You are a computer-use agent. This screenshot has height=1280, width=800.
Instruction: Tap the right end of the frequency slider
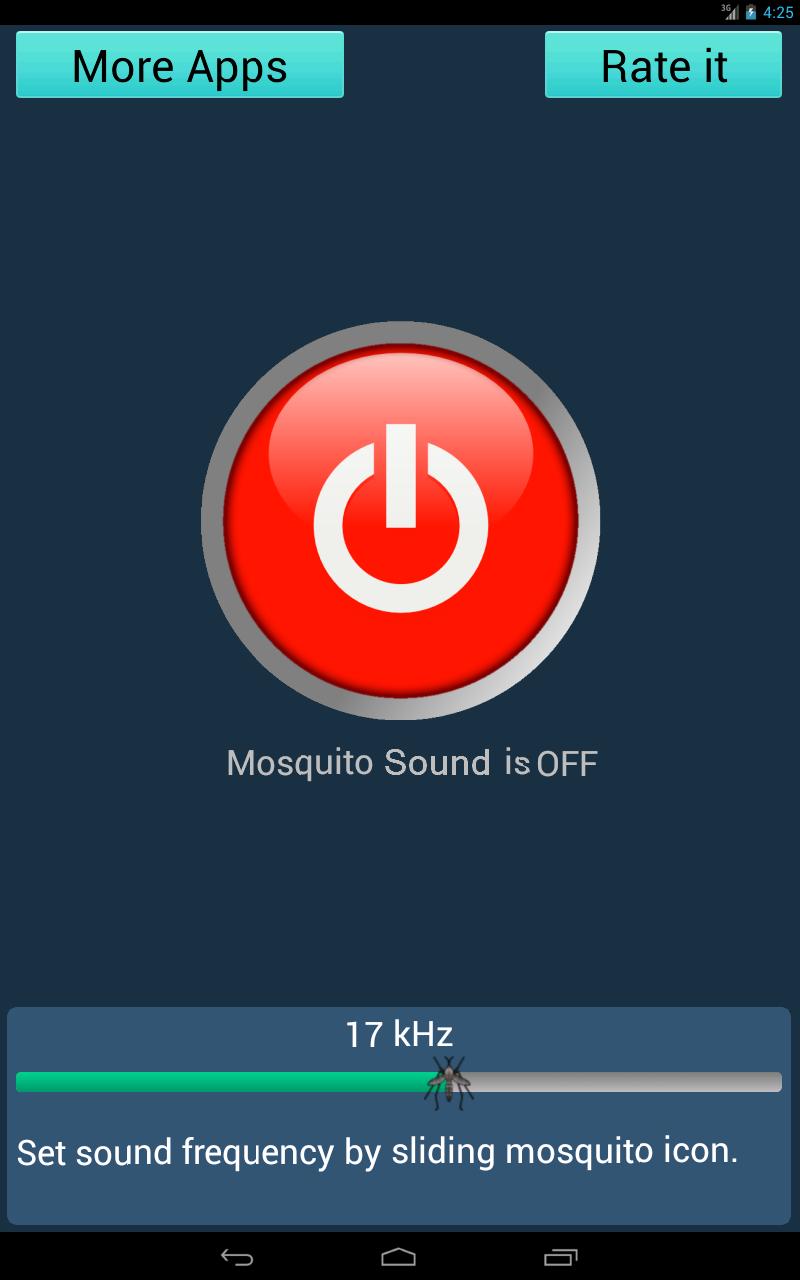[x=770, y=1081]
